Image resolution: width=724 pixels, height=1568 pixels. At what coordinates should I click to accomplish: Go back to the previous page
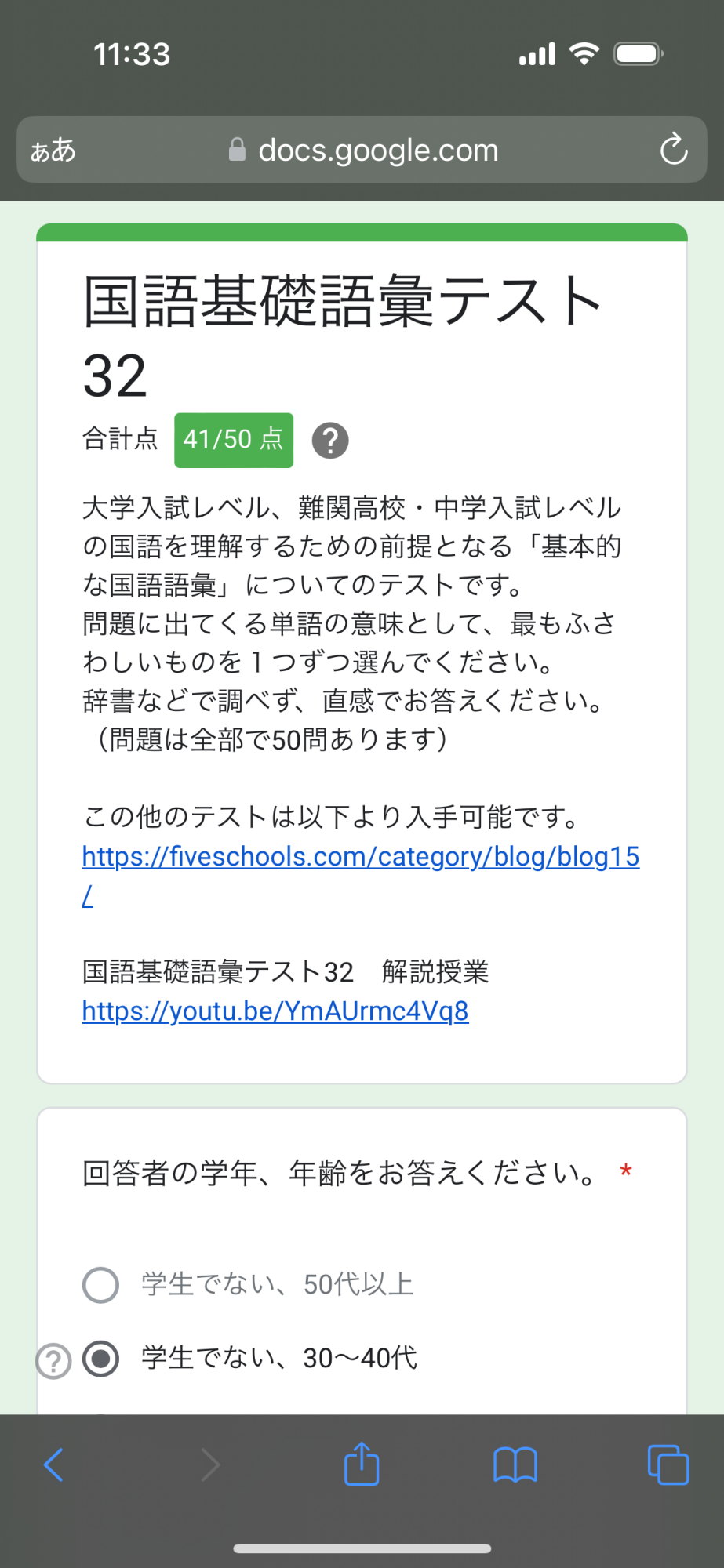click(53, 1465)
